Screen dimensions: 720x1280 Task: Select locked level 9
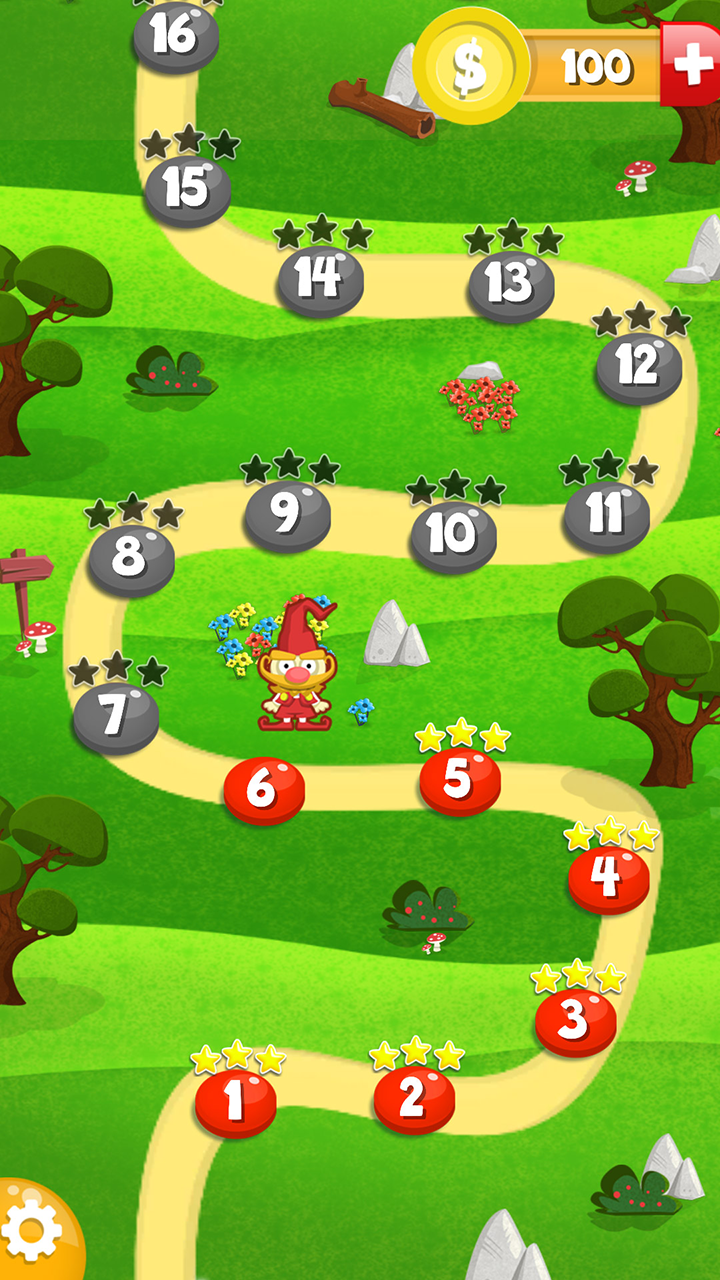click(x=287, y=515)
